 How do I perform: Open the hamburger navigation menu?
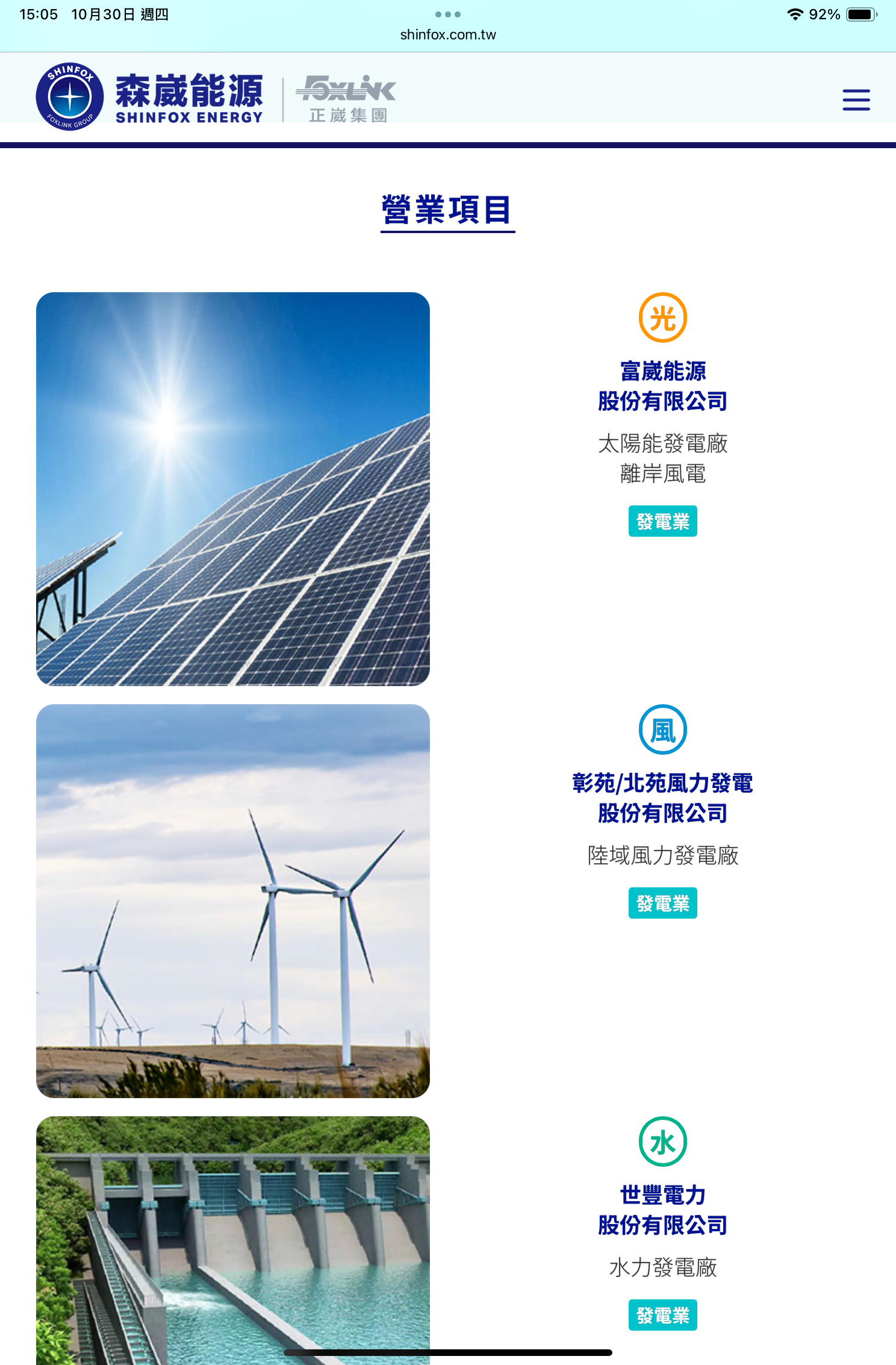pos(856,99)
